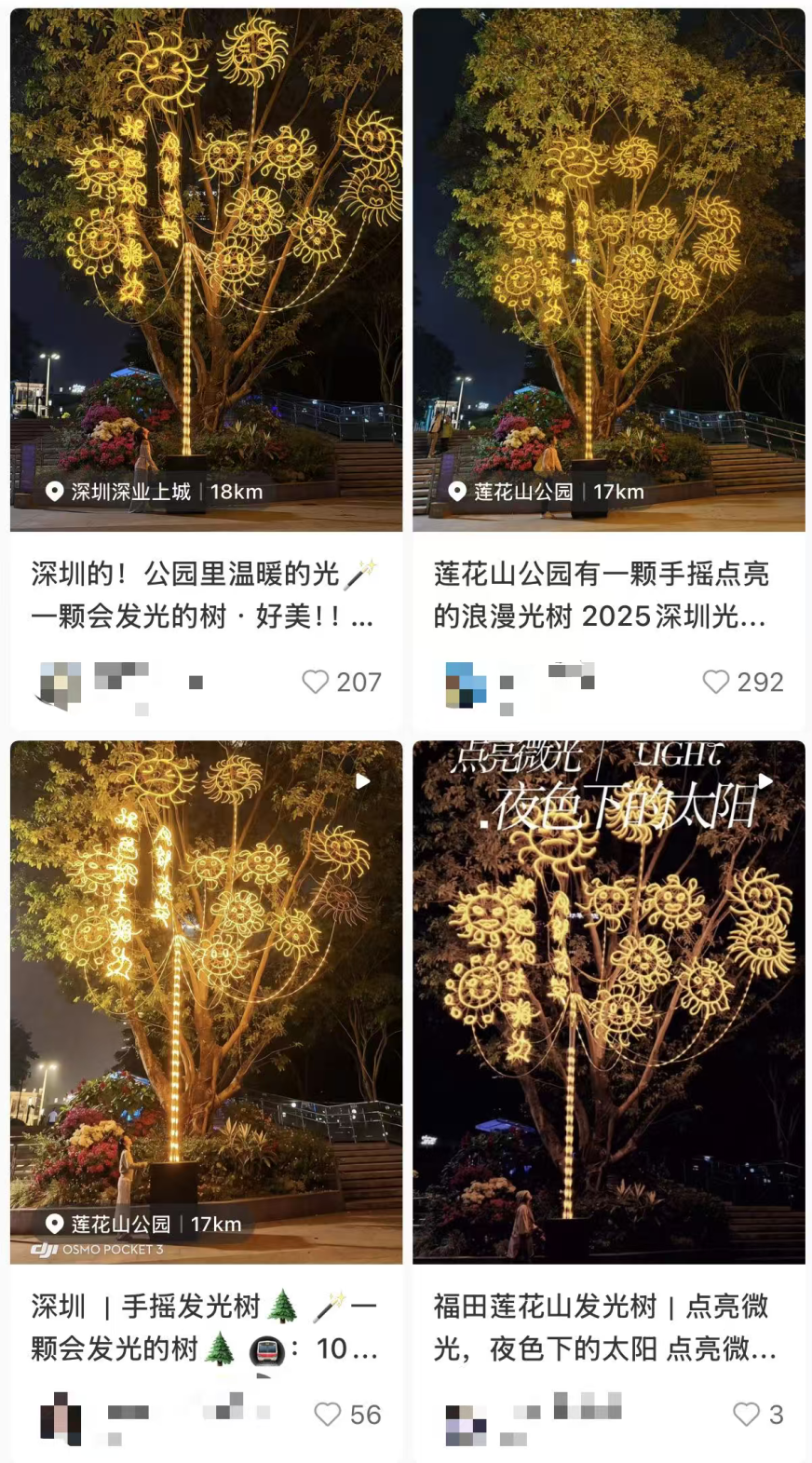This screenshot has height=1463, width=812.
Task: Open the 手摇发光树 video post
Action: (206, 1002)
